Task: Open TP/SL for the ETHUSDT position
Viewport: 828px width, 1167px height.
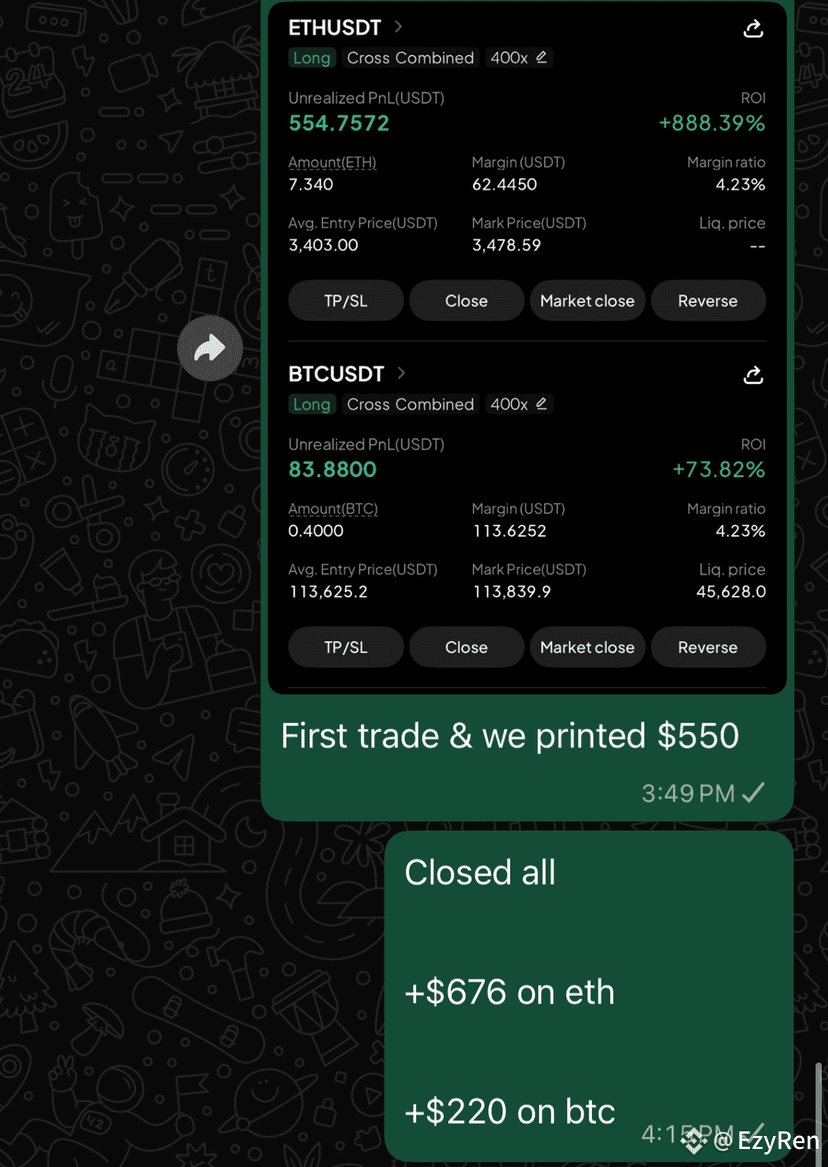Action: [x=345, y=300]
